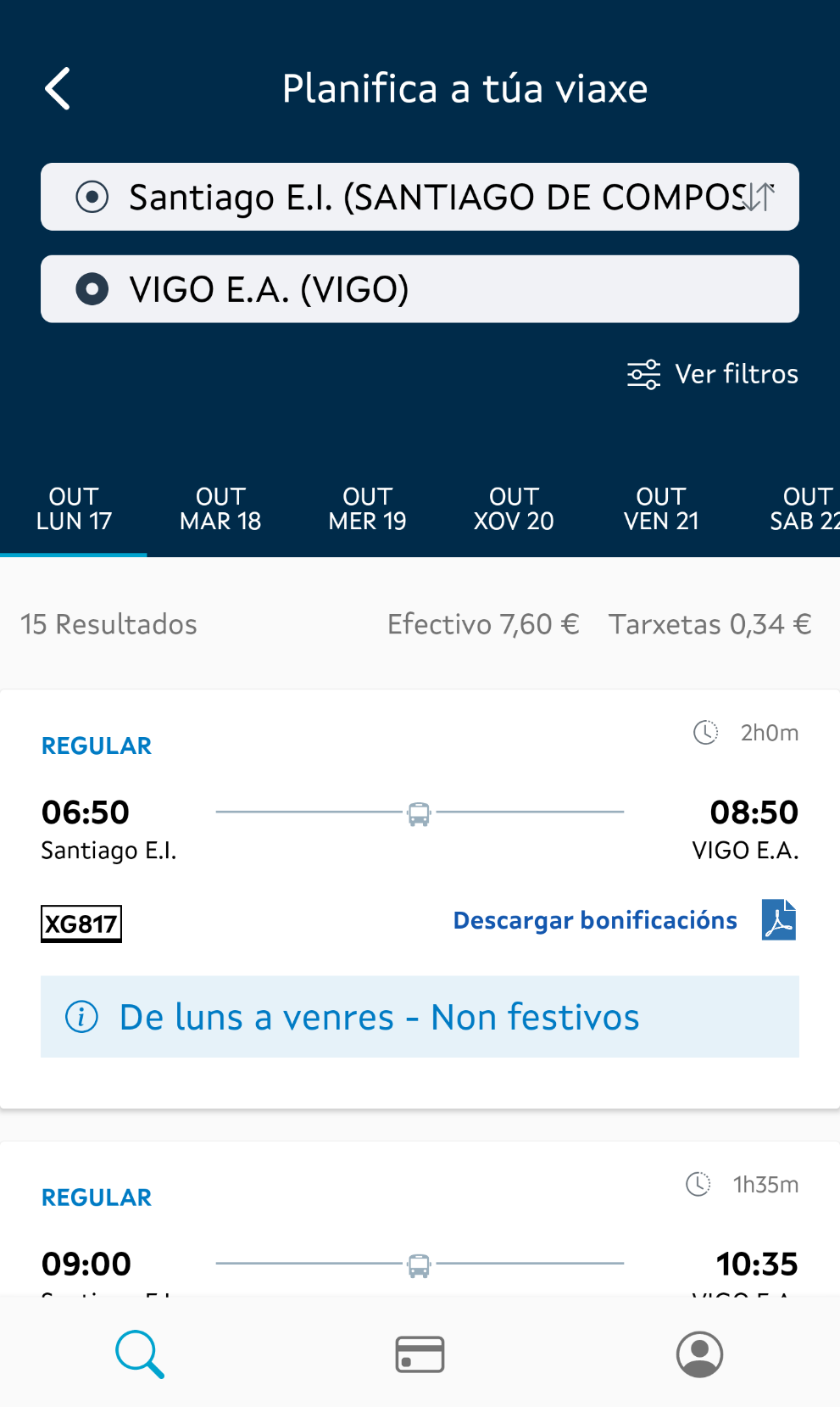Tap the clock icon beside 1h35m

click(x=698, y=1184)
